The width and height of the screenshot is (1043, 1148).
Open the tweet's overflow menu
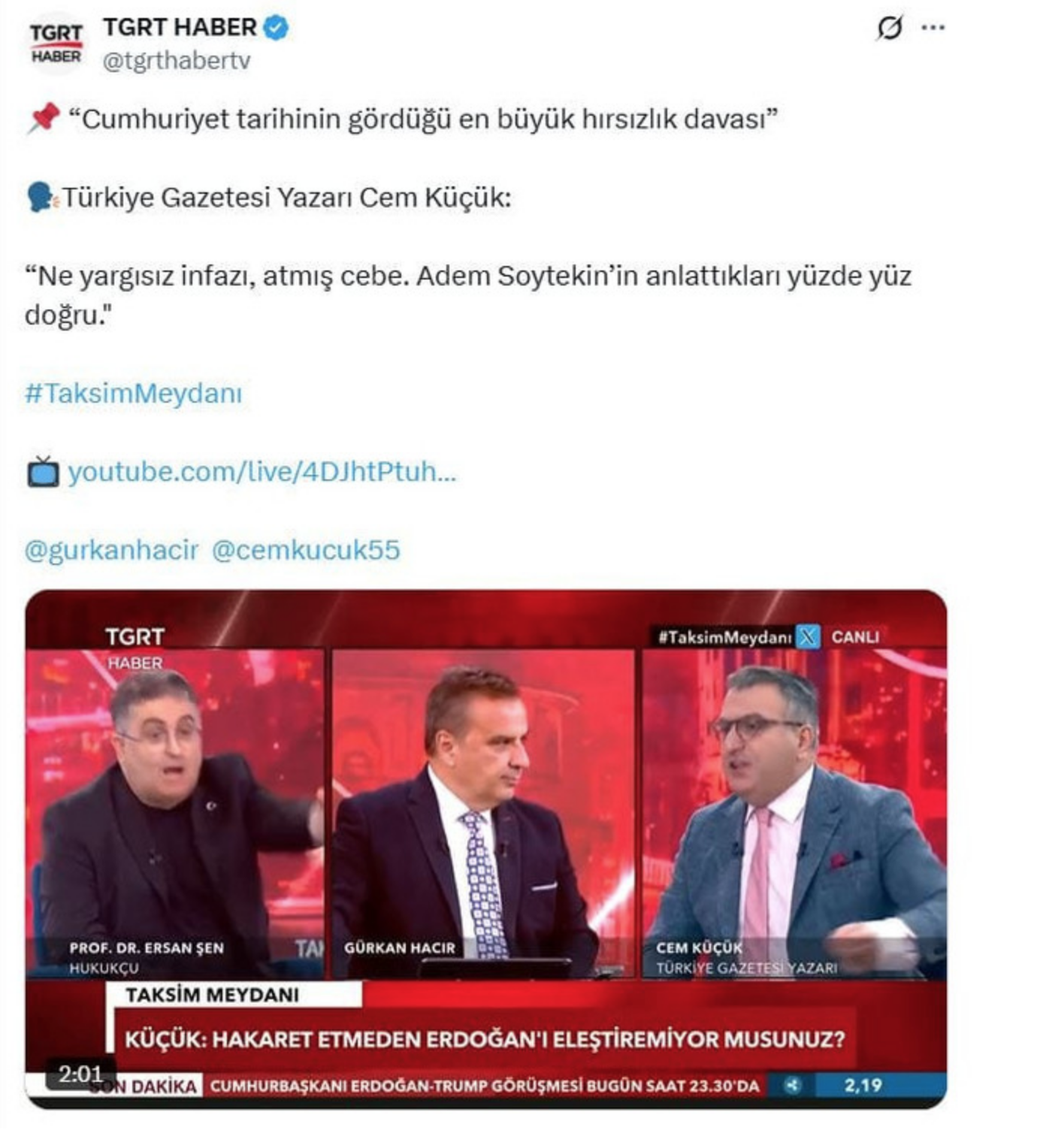tap(933, 29)
